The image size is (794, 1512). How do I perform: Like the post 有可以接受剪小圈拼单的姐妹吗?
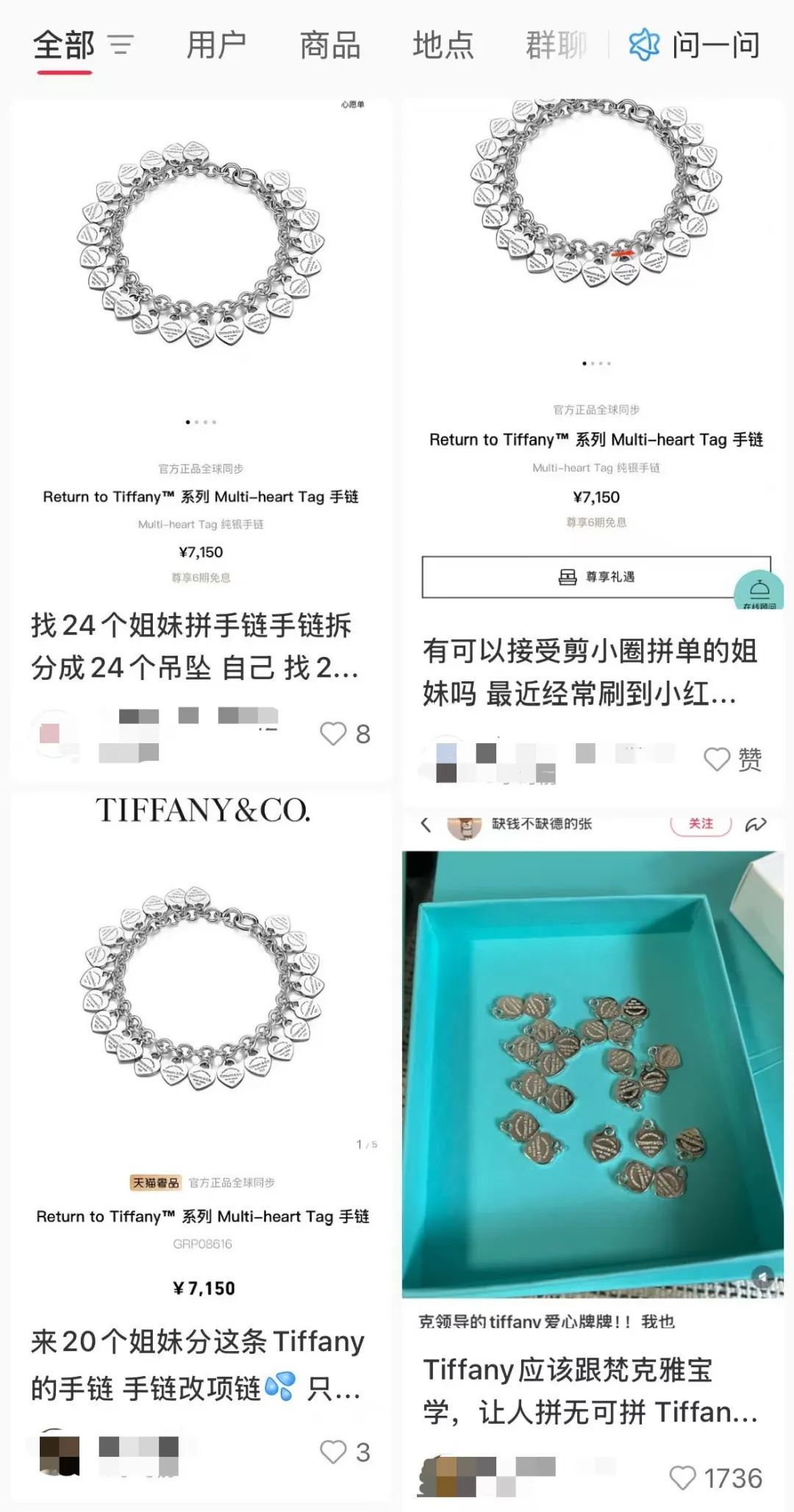point(717,759)
